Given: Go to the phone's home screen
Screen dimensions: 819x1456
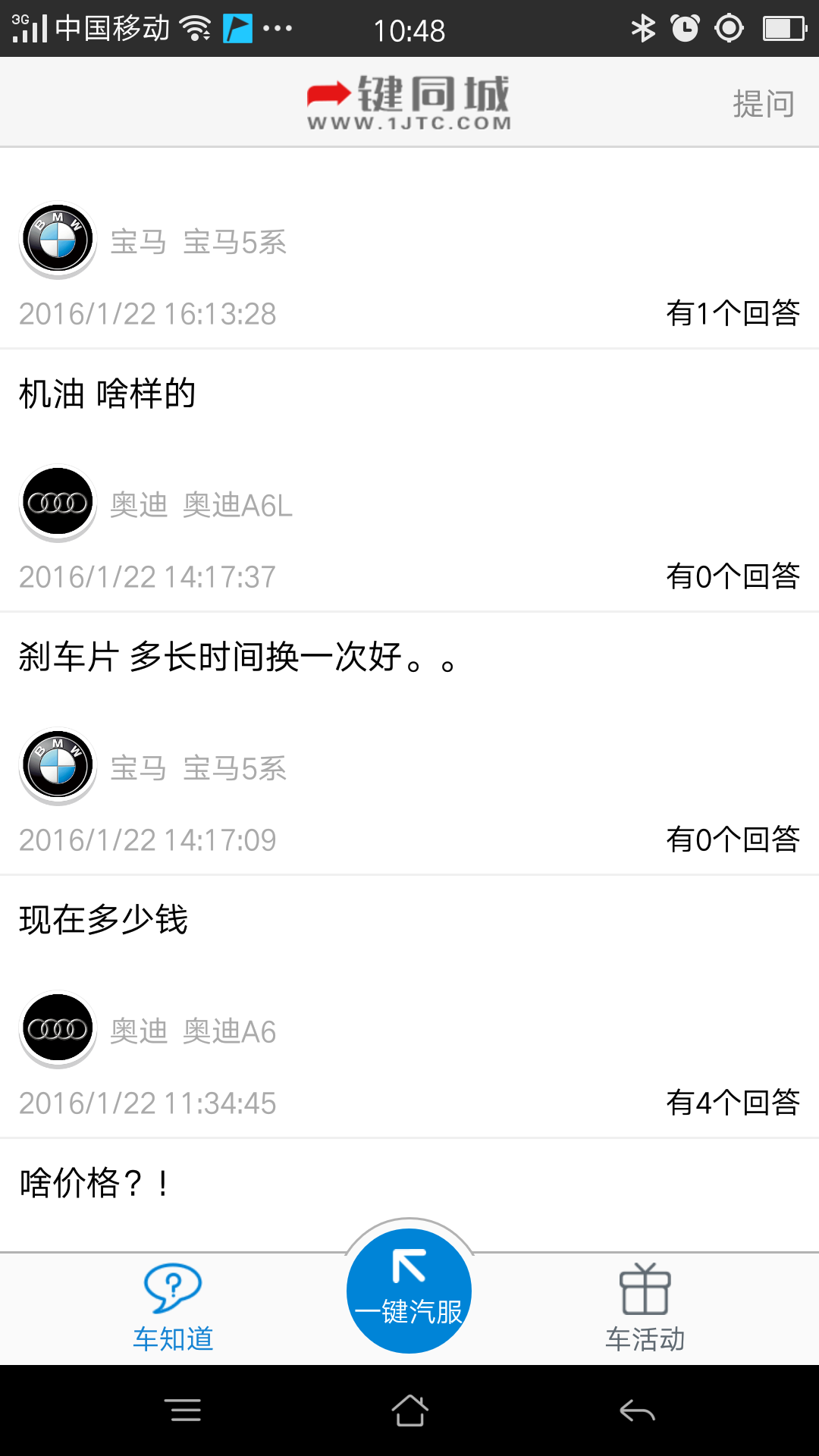Looking at the screenshot, I should coord(409,1410).
